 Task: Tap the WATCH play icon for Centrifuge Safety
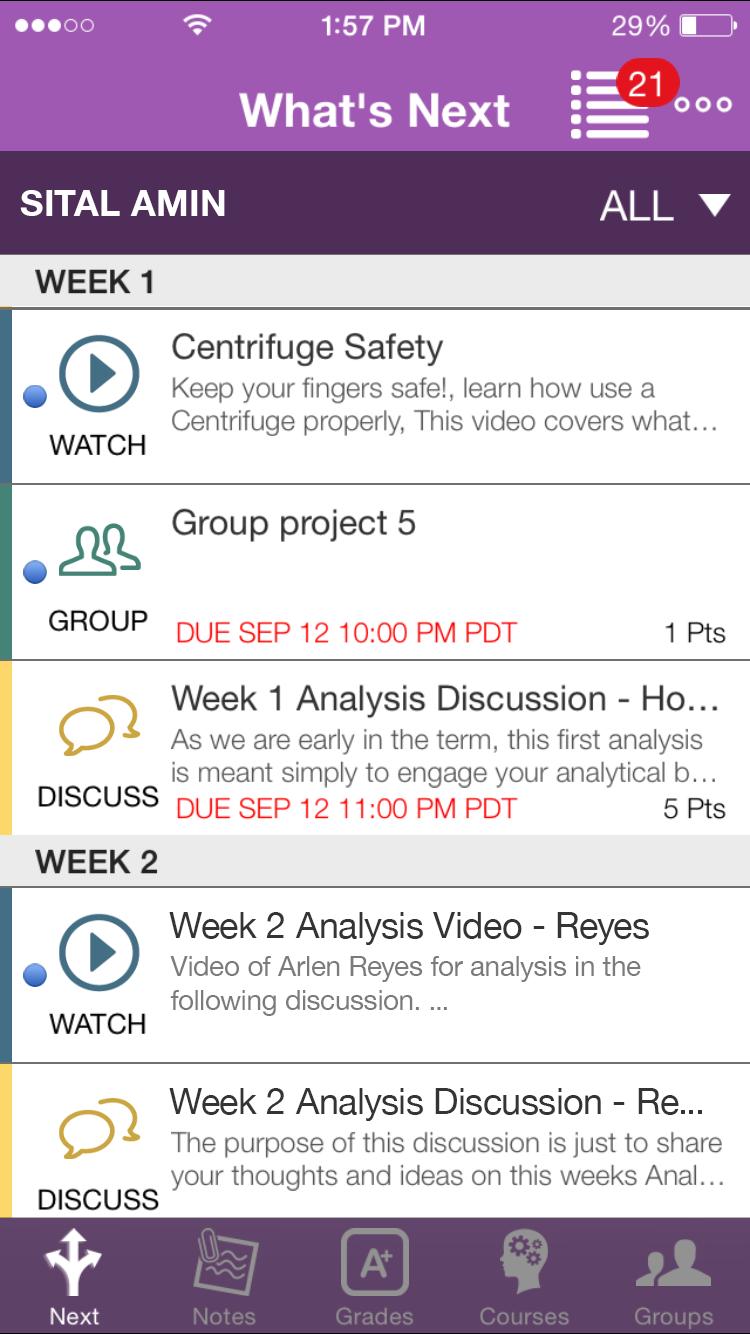tap(96, 372)
